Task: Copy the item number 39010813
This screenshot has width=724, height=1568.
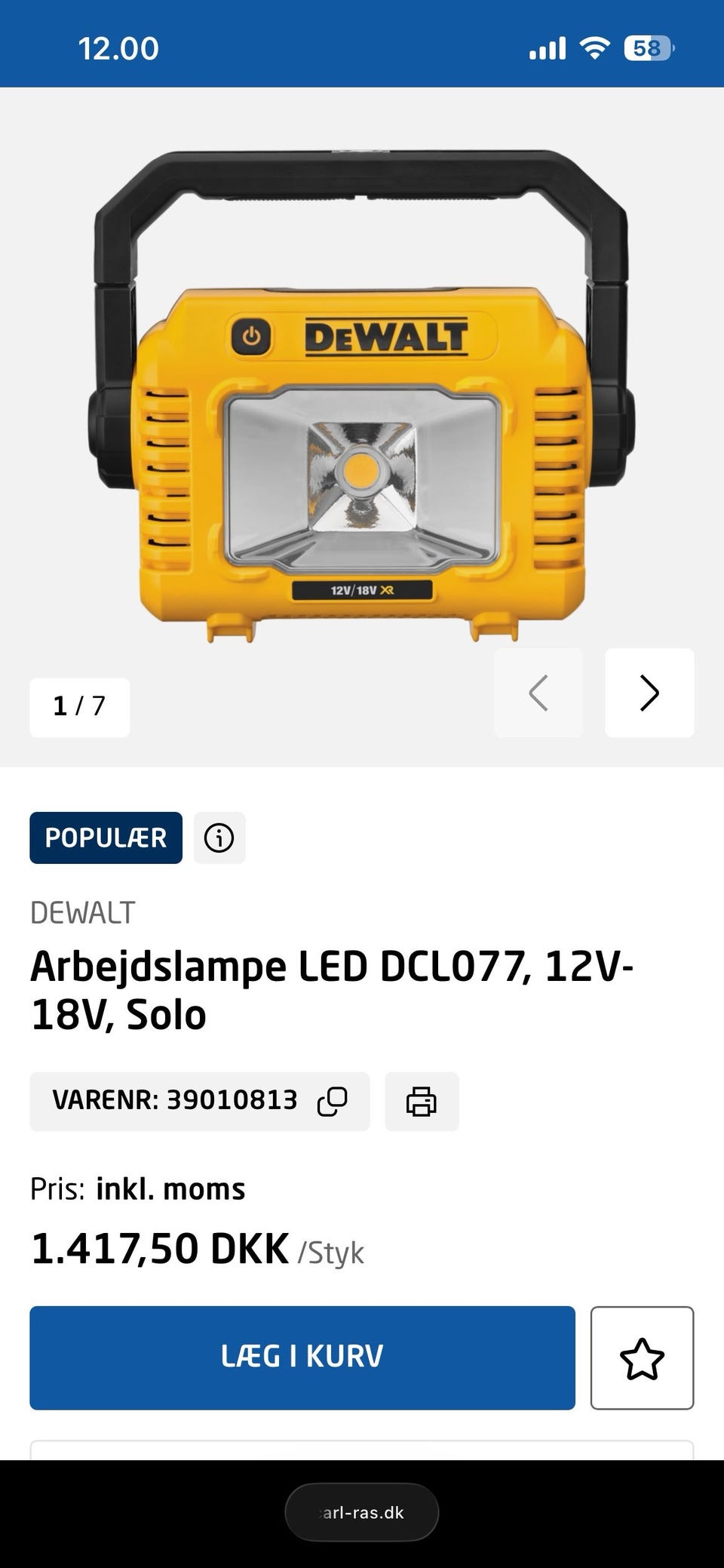Action: [332, 1102]
